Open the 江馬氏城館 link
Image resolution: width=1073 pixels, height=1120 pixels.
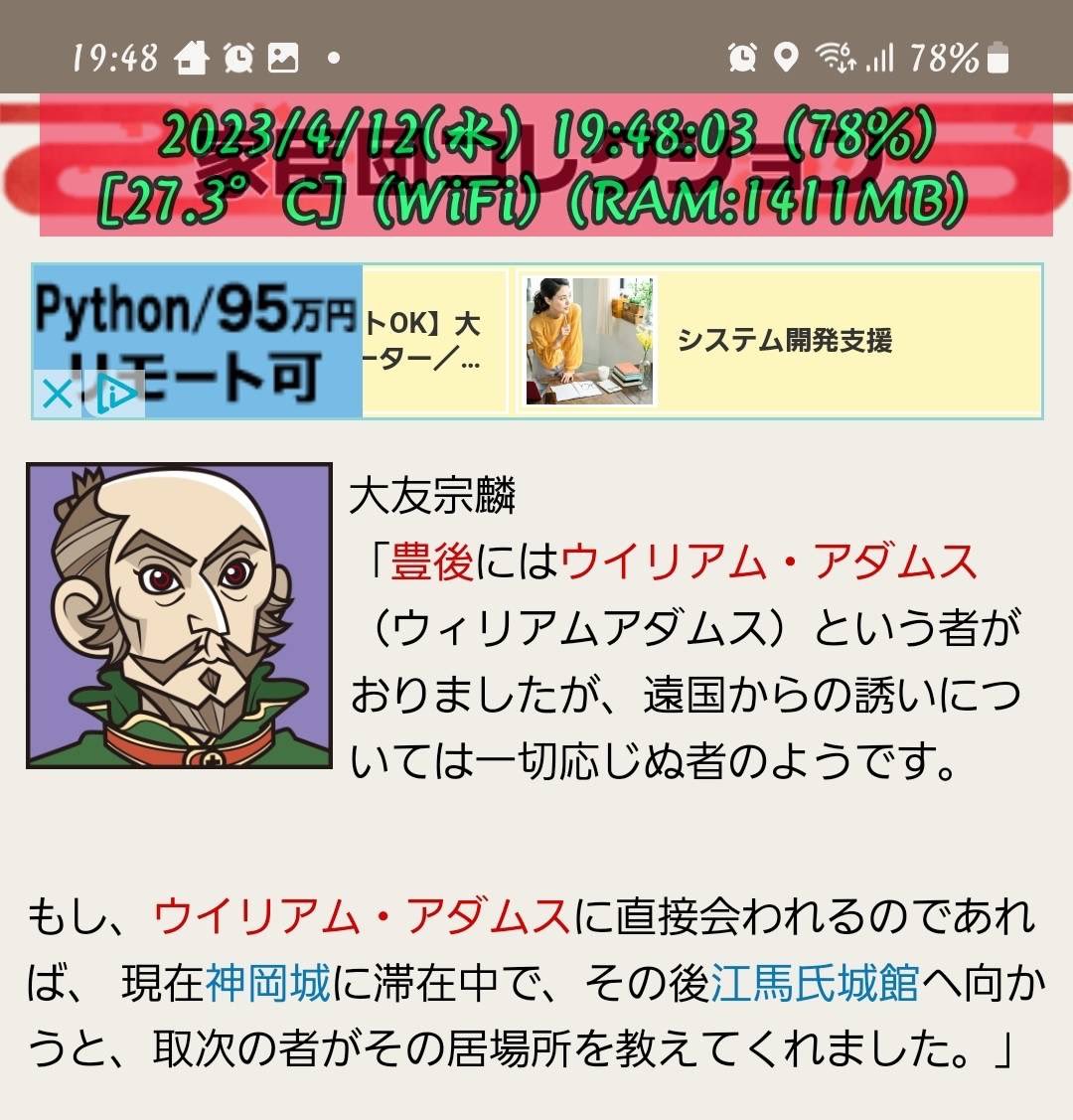[x=816, y=983]
